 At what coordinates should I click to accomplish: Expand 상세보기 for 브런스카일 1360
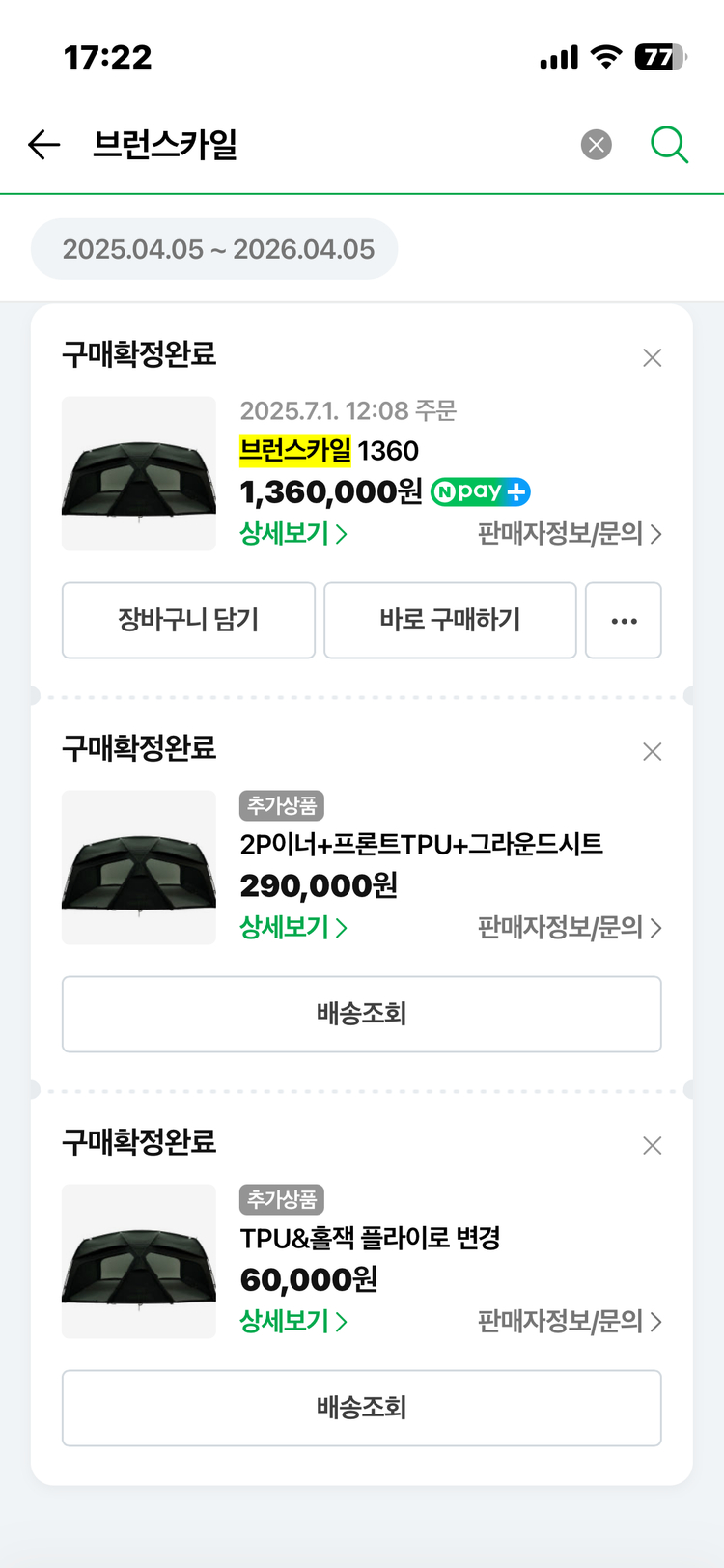(291, 533)
